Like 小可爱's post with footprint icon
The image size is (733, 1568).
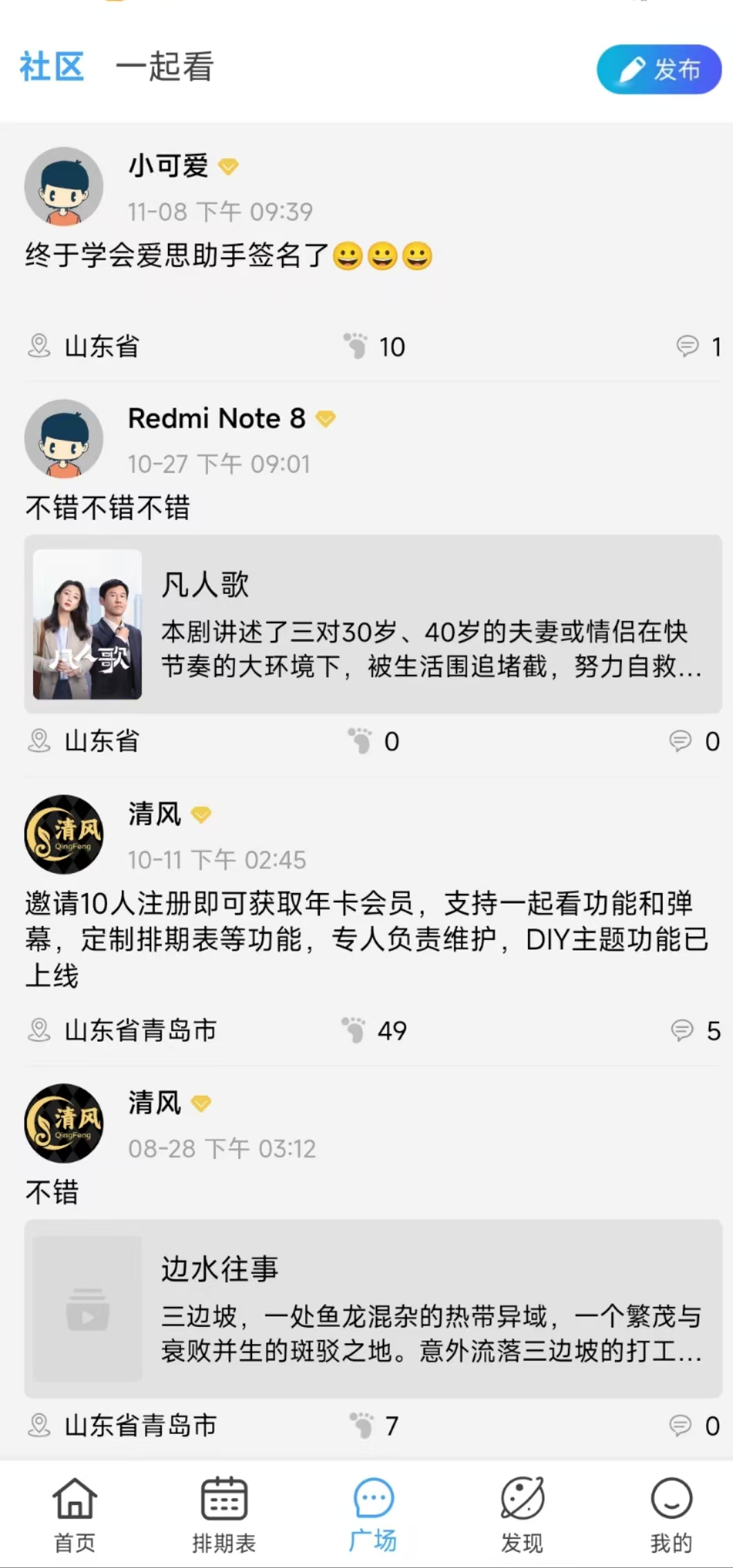(x=356, y=345)
